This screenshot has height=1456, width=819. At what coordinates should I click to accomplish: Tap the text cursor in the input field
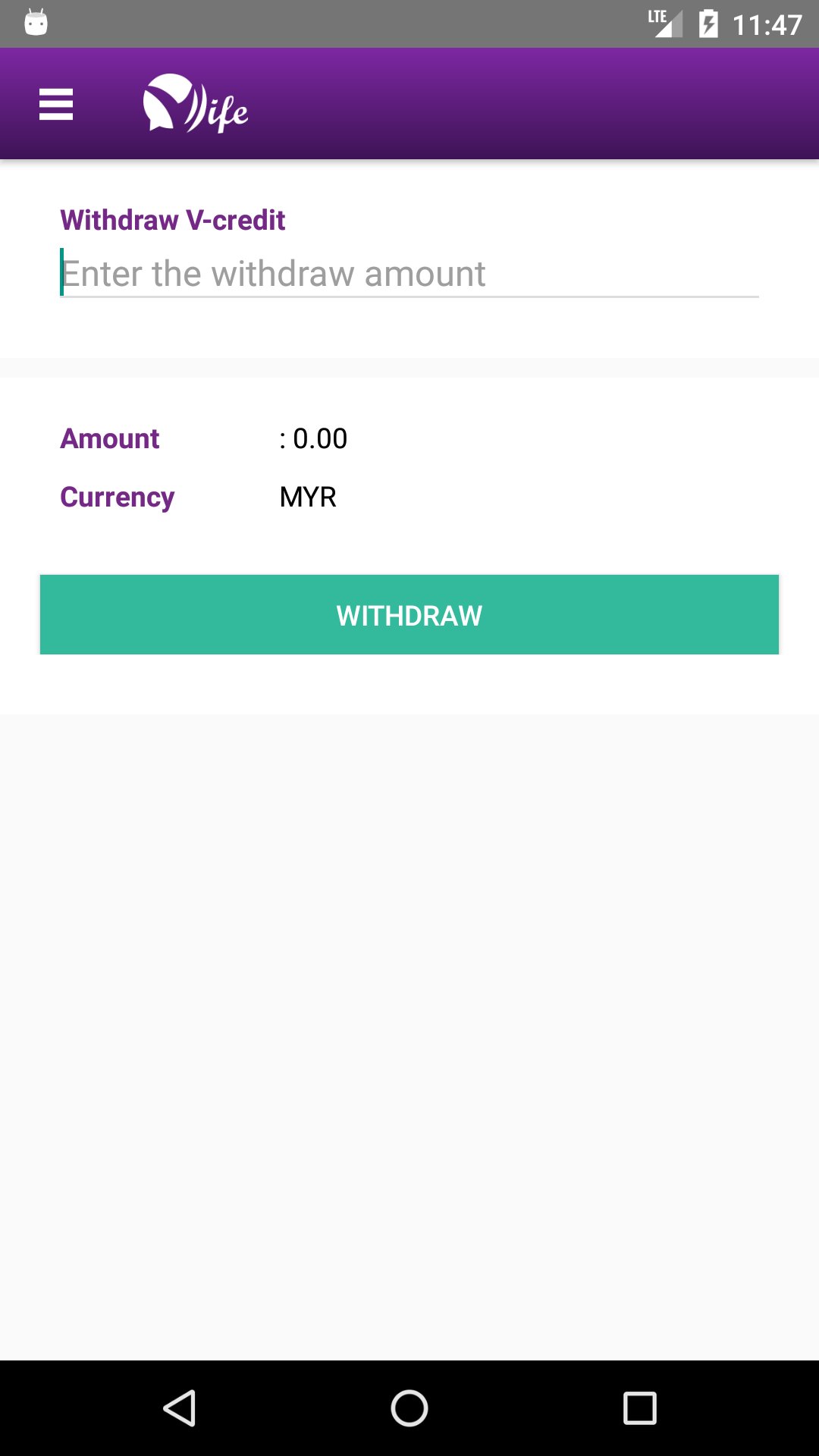pyautogui.click(x=63, y=273)
